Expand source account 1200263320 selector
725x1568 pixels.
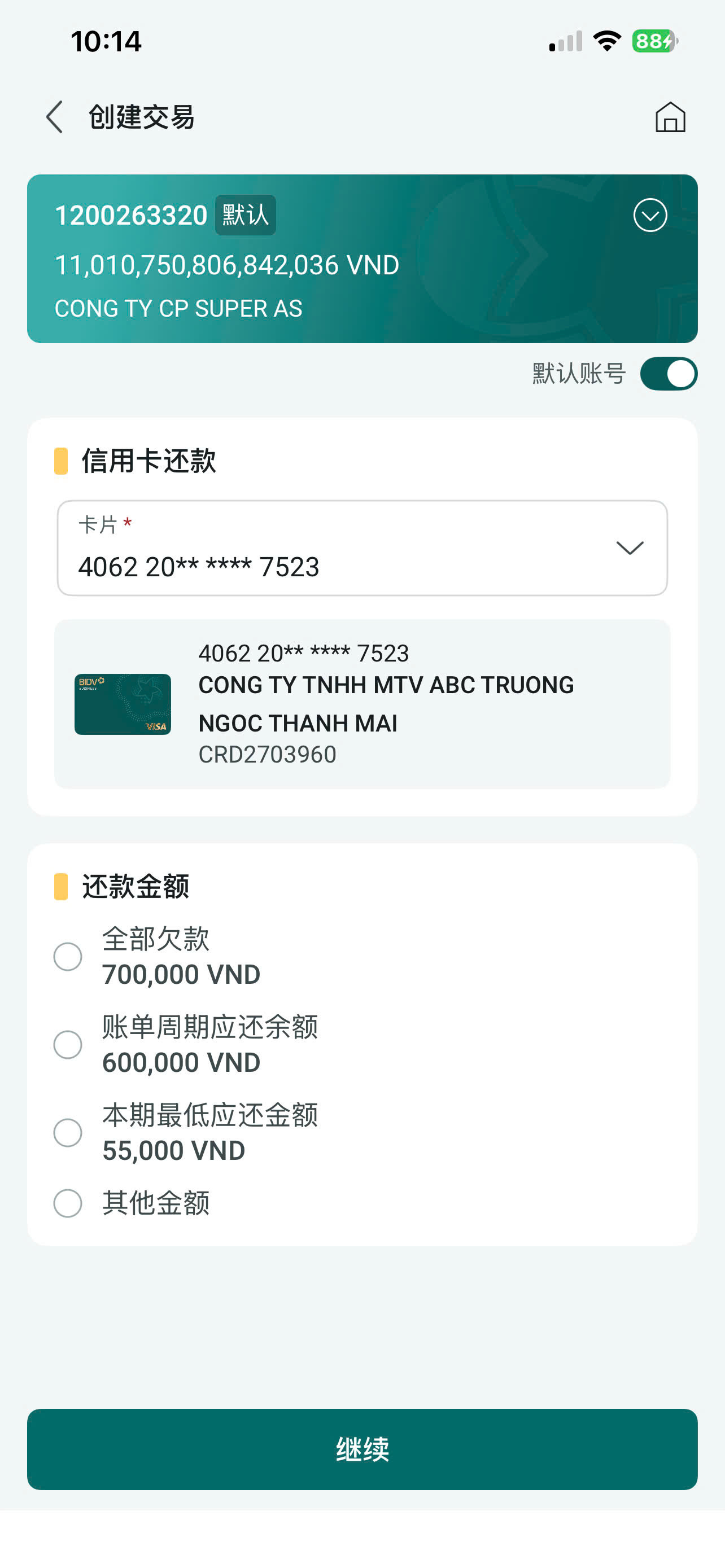coord(649,216)
